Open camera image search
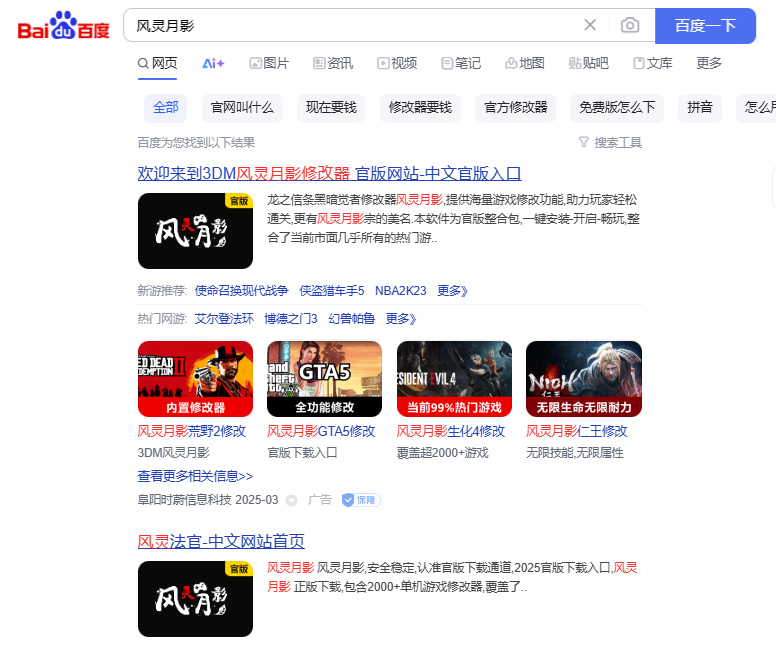The image size is (776, 647). pyautogui.click(x=629, y=25)
